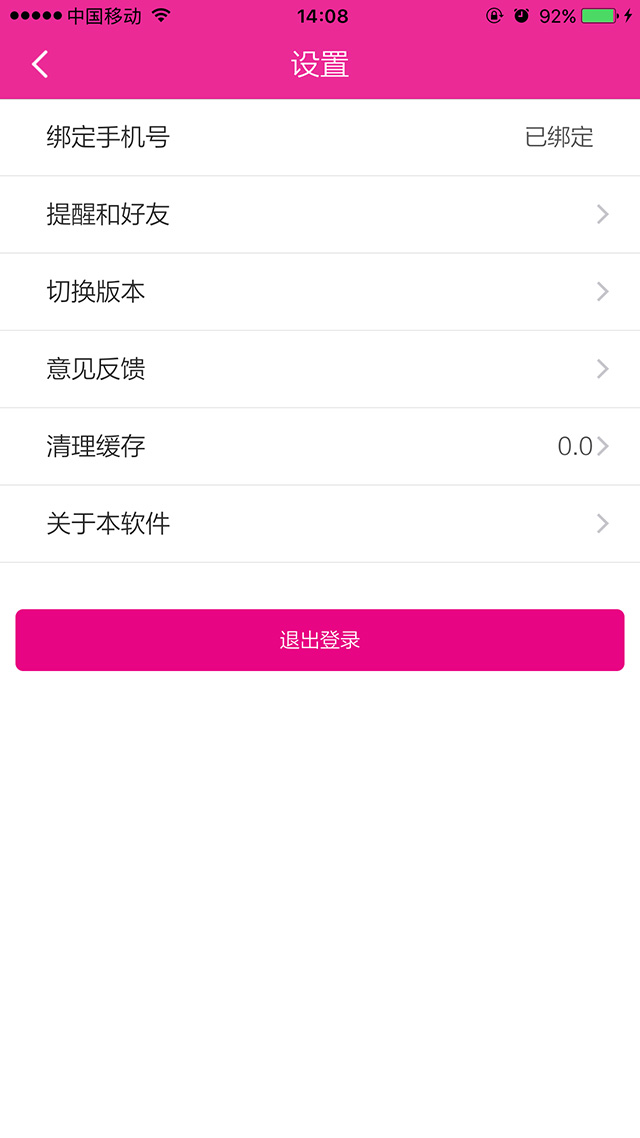This screenshot has height=1138, width=640.
Task: Open the 绑定手机号 row
Action: coord(320,137)
